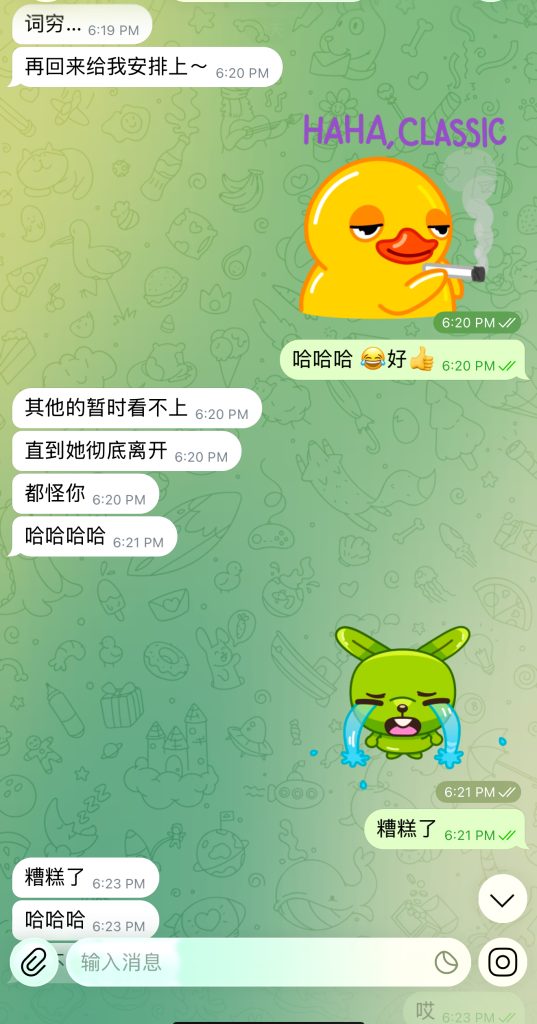The width and height of the screenshot is (537, 1024).
Task: Open the crying green rabbit sticker
Action: 405,697
